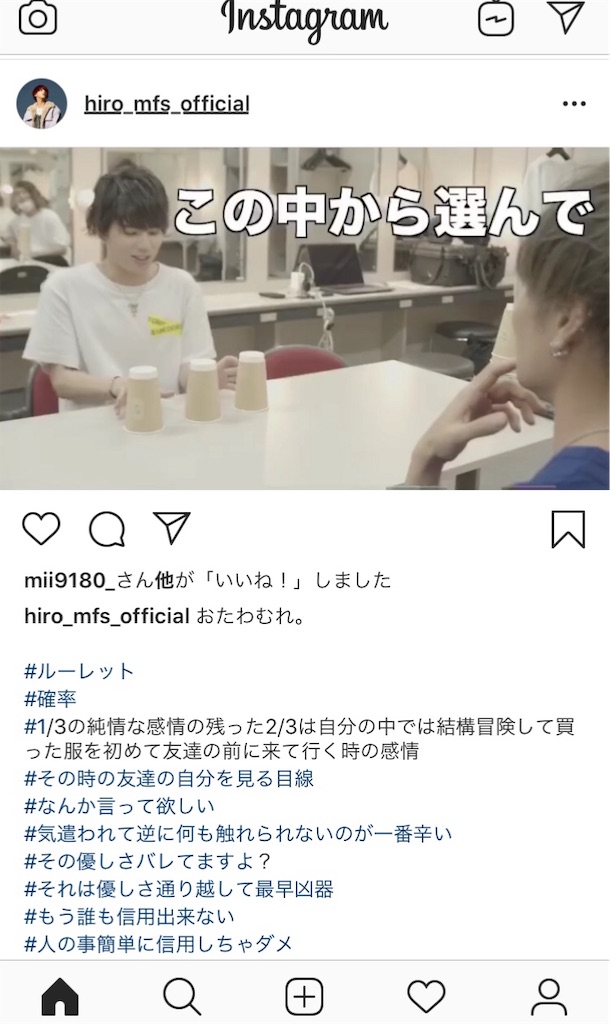
Task: Open the hashtag #確率
Action: coord(50,698)
